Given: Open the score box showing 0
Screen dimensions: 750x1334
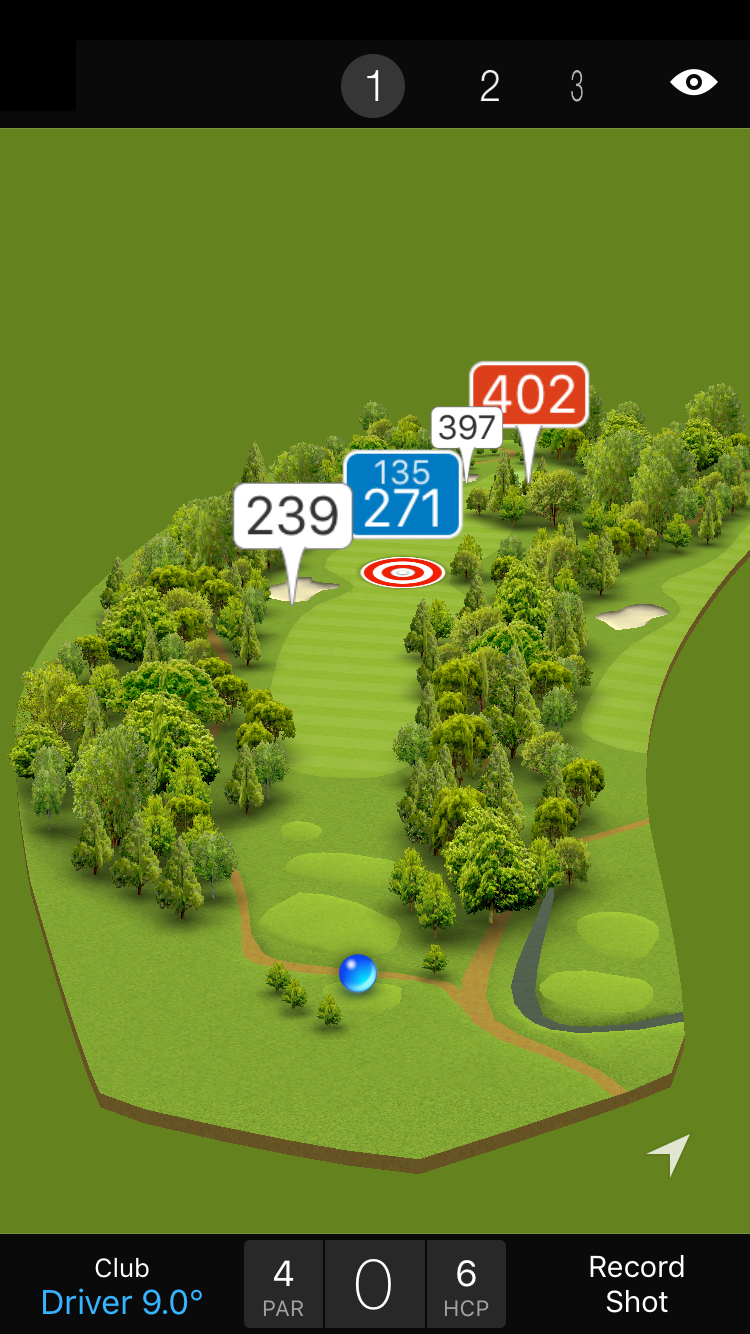Looking at the screenshot, I should [374, 1285].
